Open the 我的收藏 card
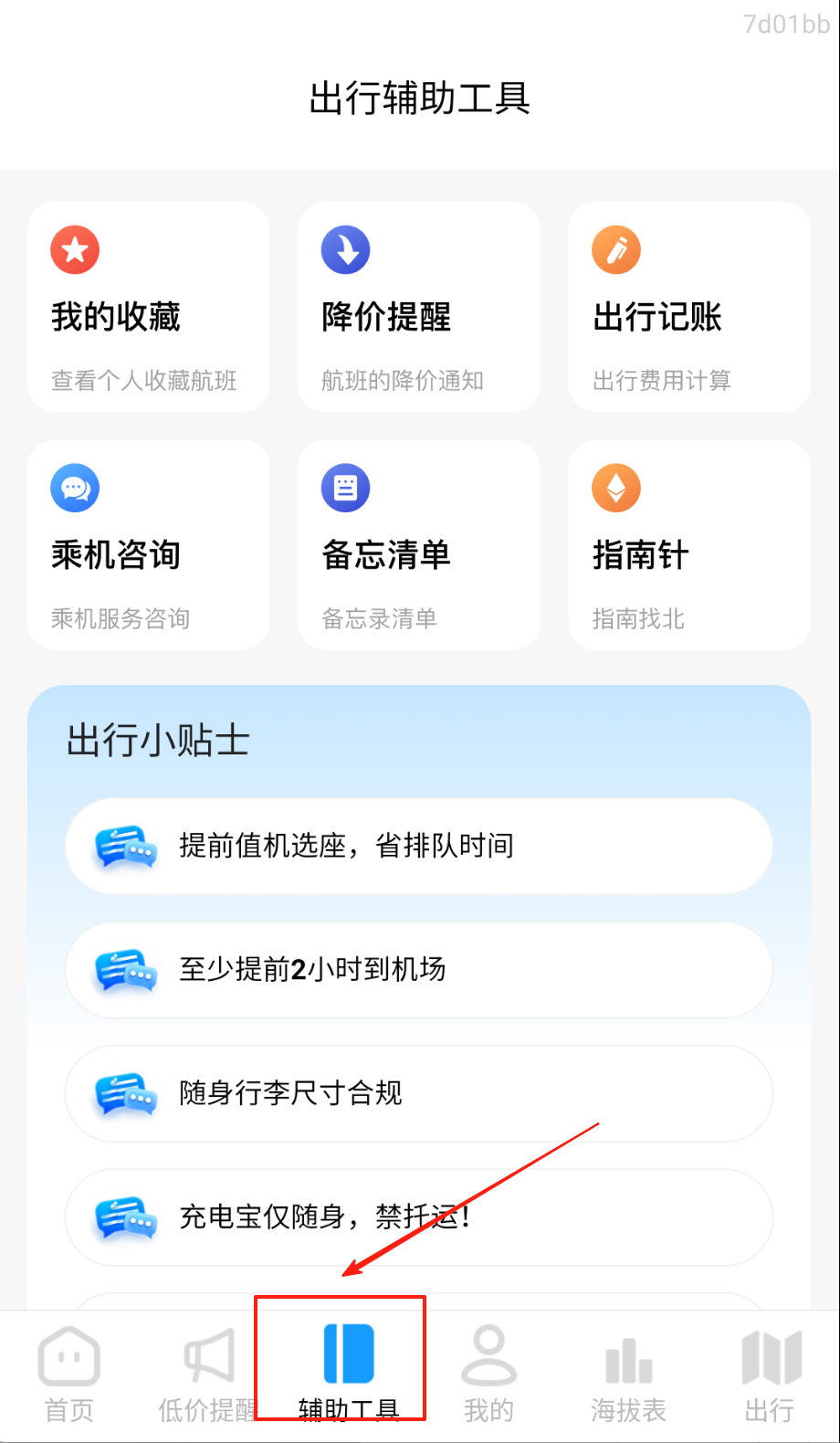Image resolution: width=840 pixels, height=1443 pixels. pos(148,307)
